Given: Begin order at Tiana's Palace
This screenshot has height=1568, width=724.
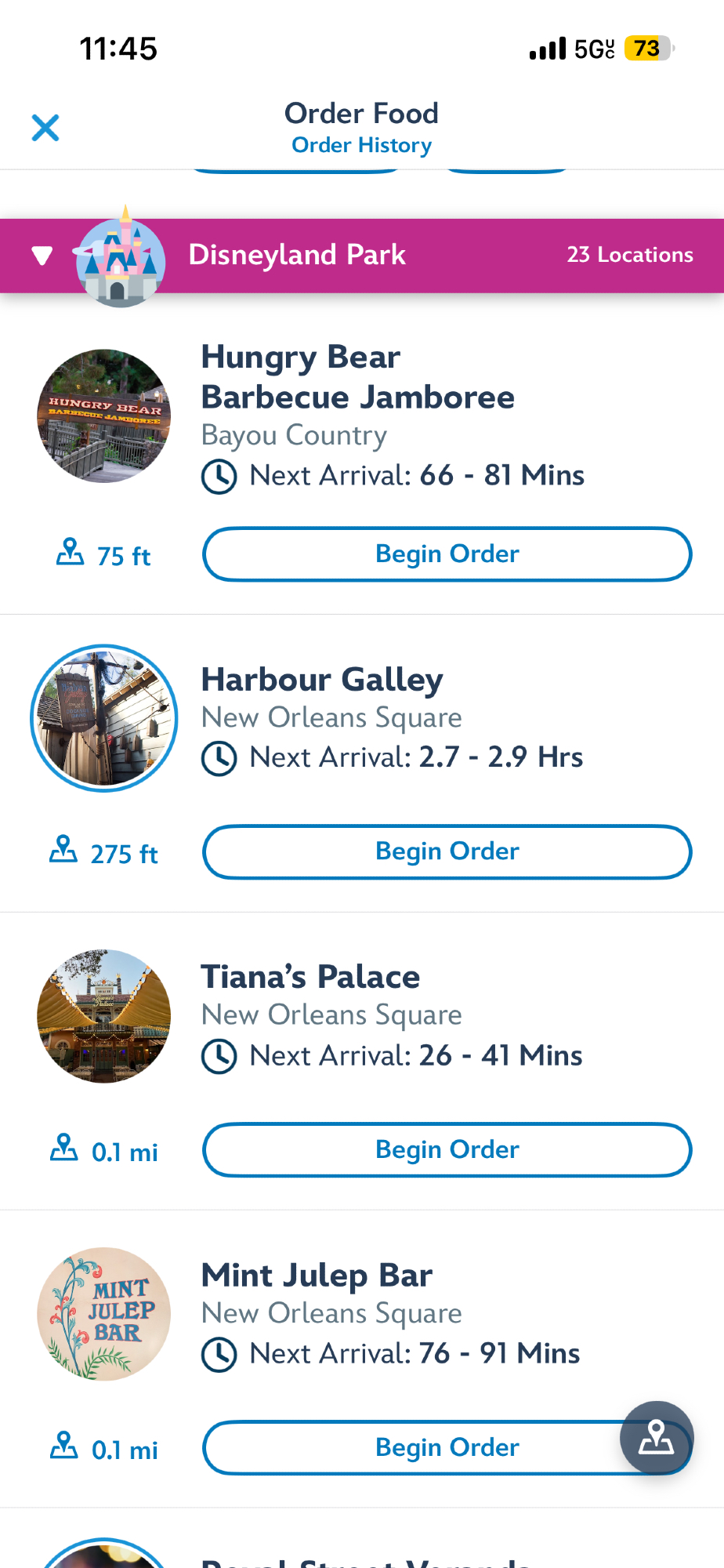Looking at the screenshot, I should coord(447,1150).
